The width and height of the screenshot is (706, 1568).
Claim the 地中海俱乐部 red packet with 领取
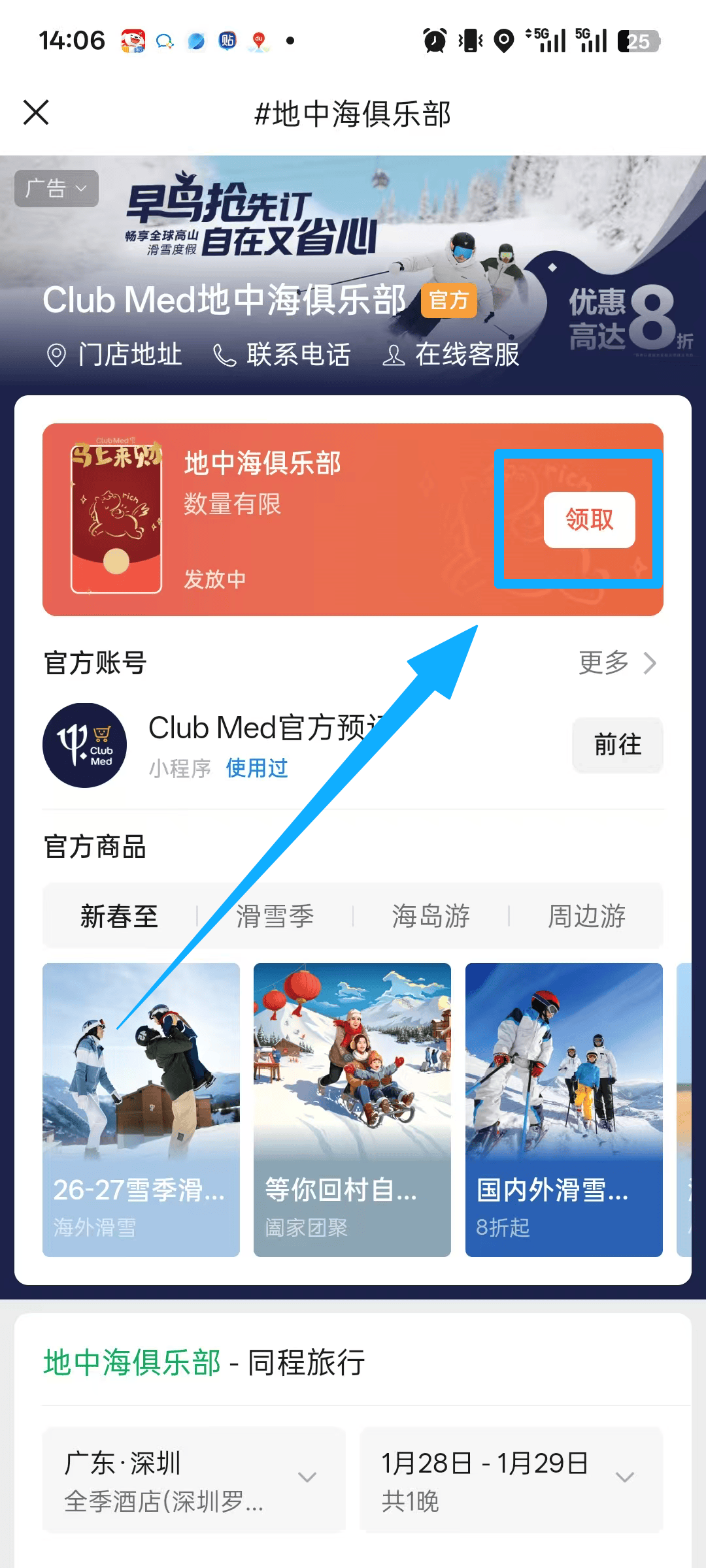pos(589,520)
